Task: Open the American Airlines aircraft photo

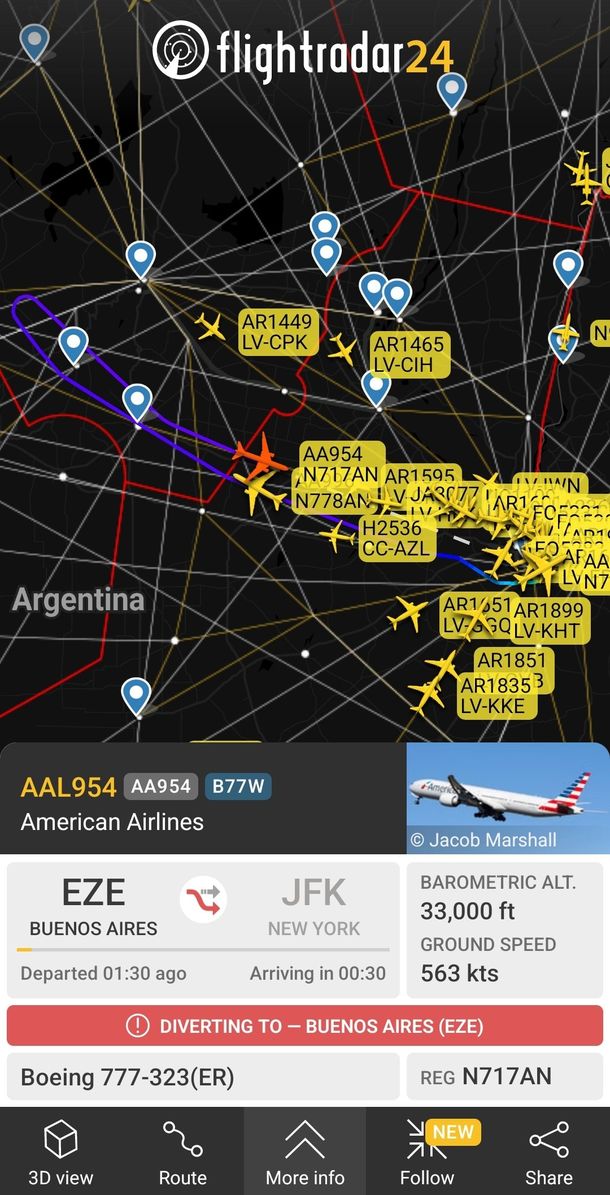Action: [507, 797]
